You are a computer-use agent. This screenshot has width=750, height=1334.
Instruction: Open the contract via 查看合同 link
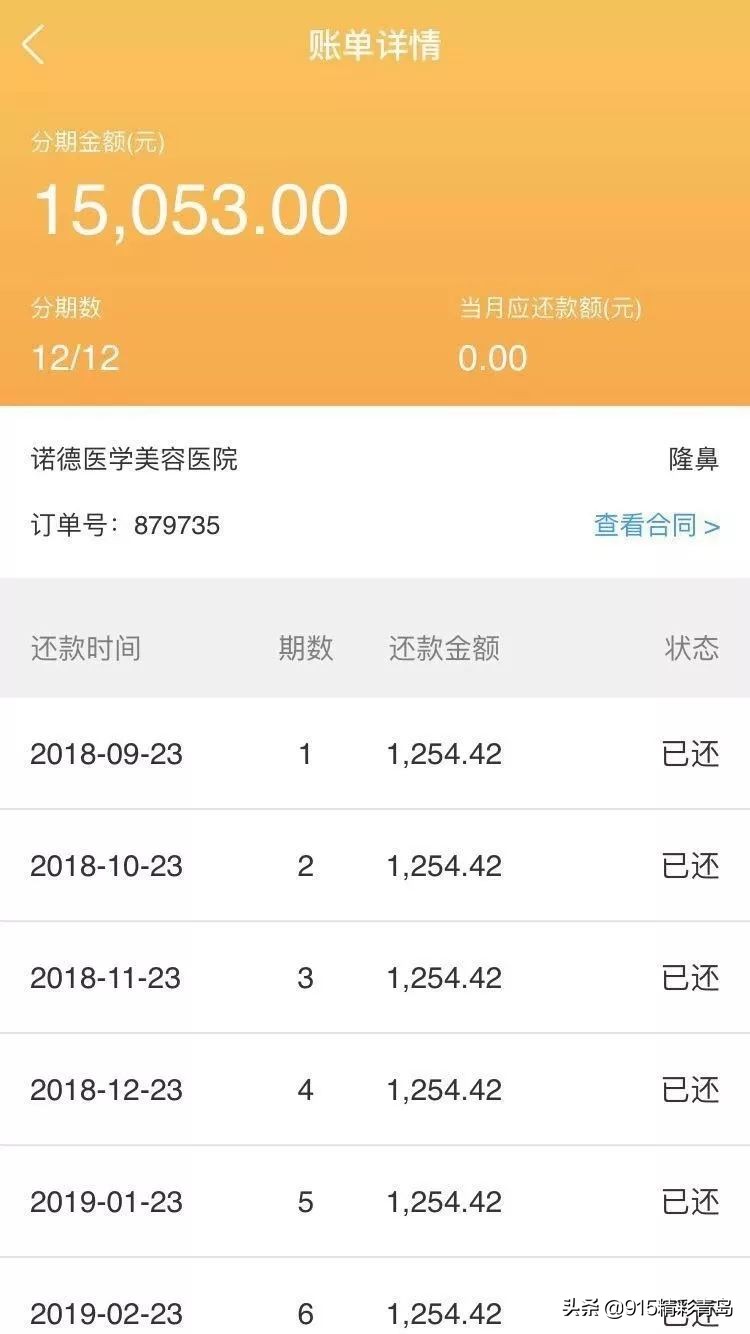[x=645, y=524]
